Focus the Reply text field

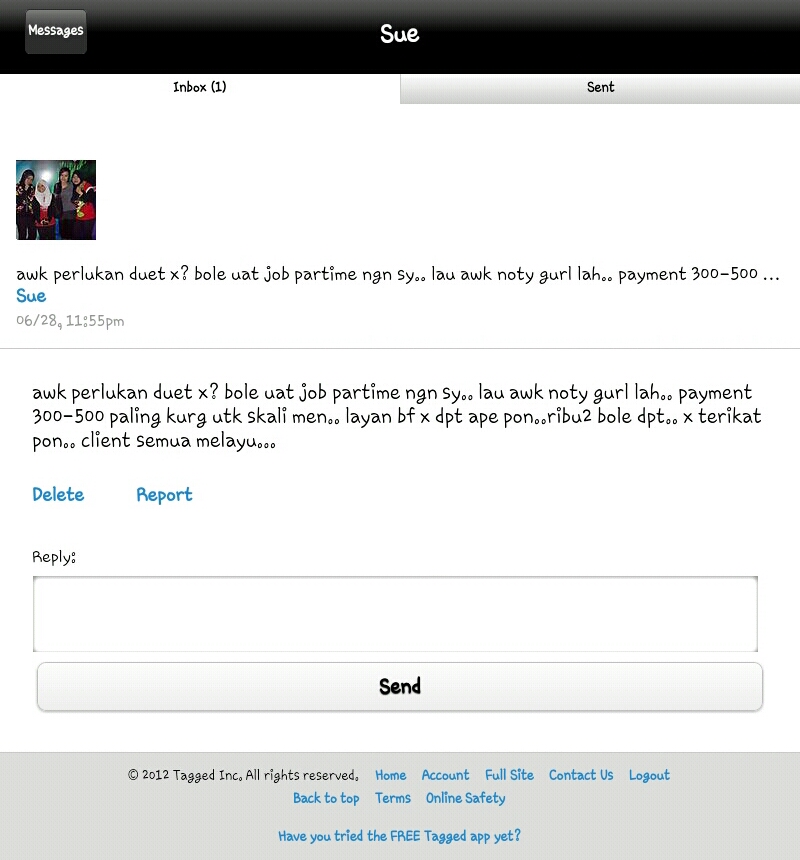point(395,614)
